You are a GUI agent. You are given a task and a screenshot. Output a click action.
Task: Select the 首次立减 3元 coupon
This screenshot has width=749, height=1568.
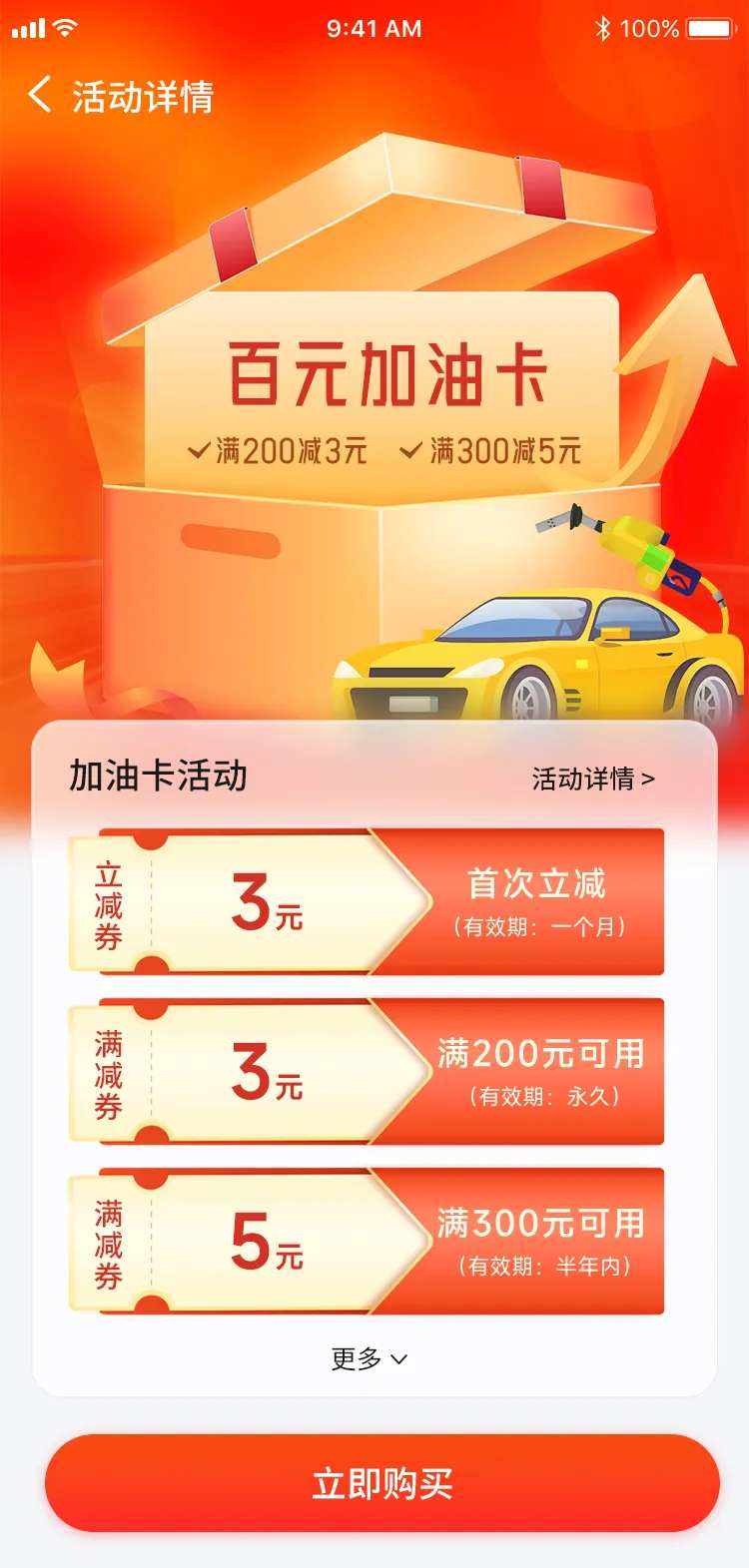coord(367,901)
